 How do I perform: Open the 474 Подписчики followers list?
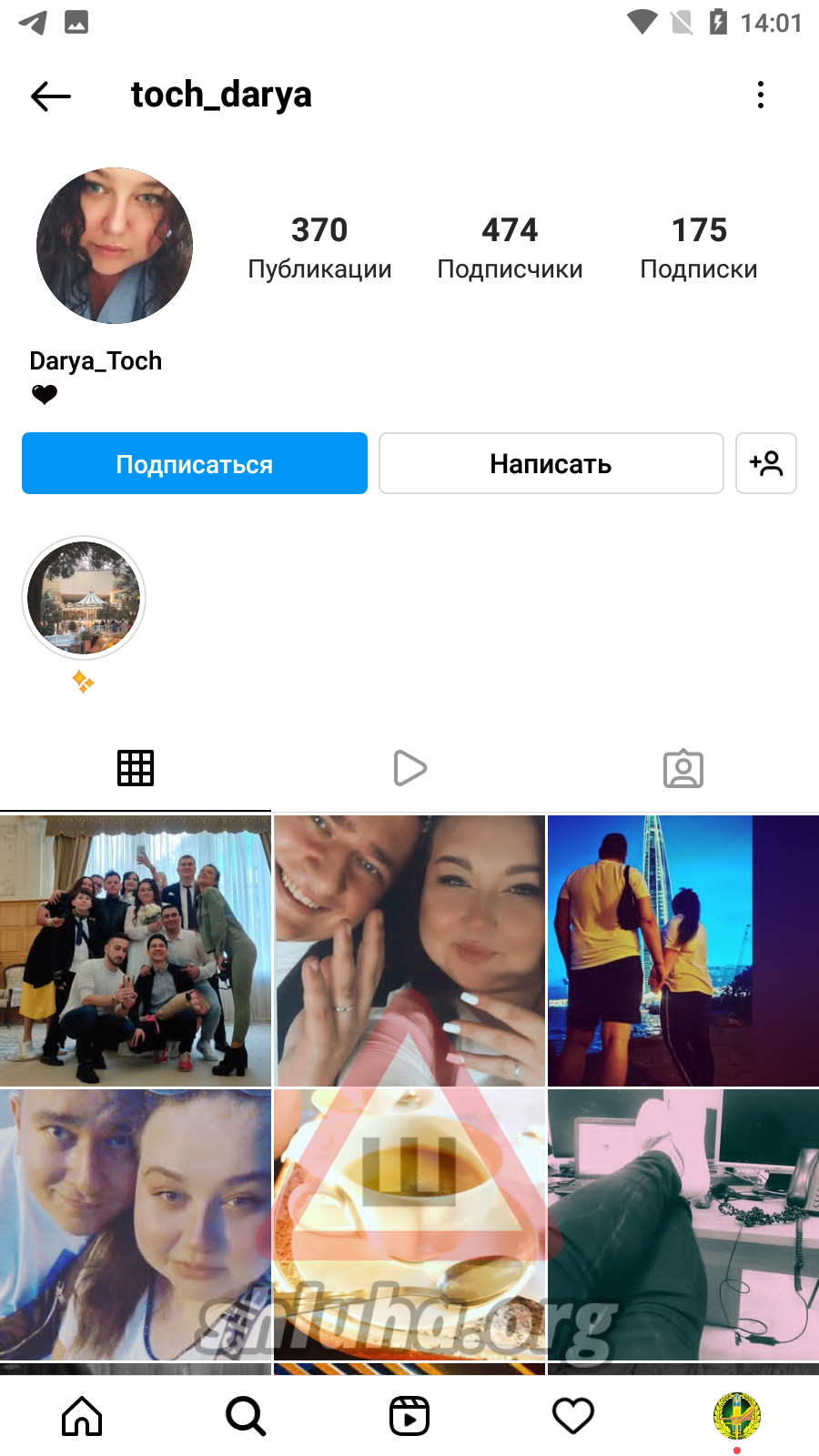(x=510, y=248)
